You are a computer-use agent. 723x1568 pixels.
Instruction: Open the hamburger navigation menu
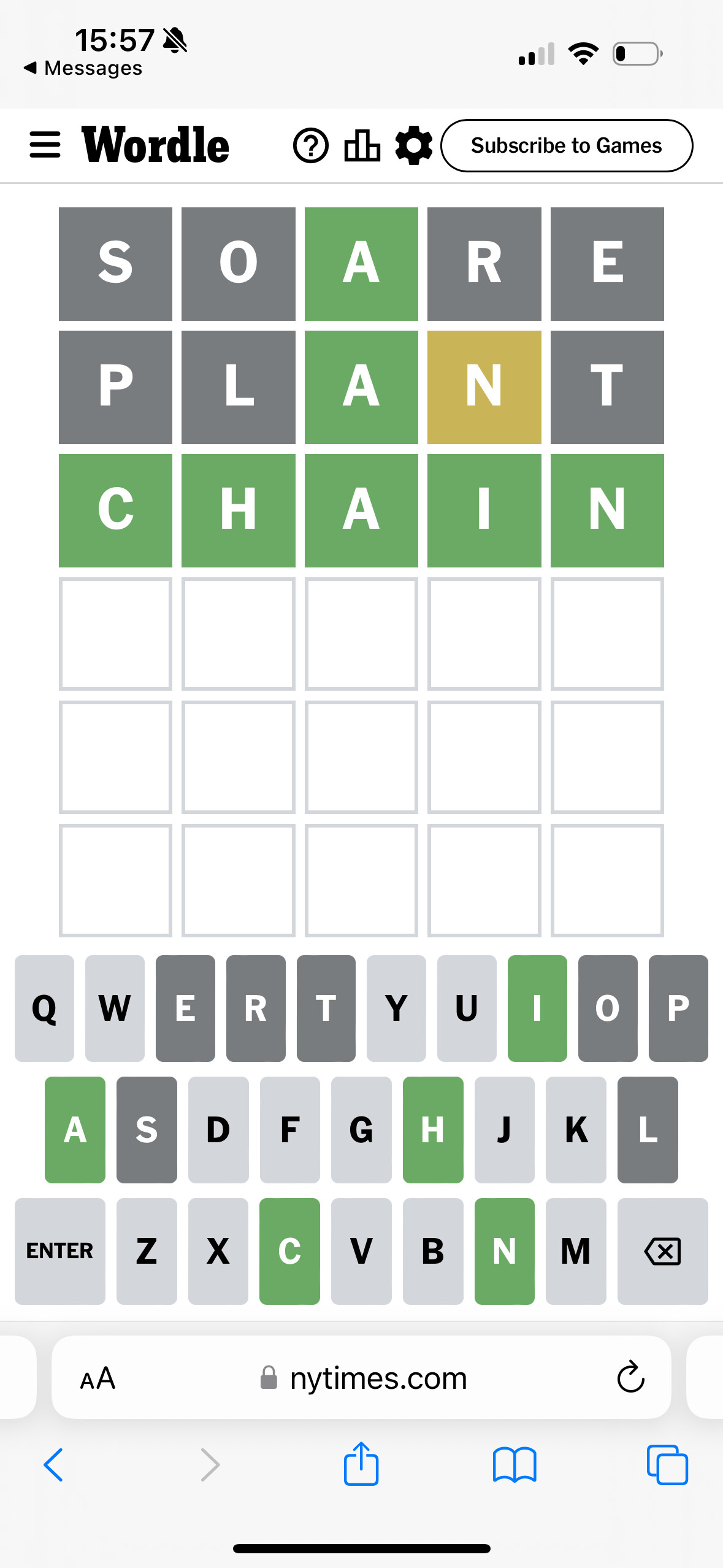click(45, 145)
